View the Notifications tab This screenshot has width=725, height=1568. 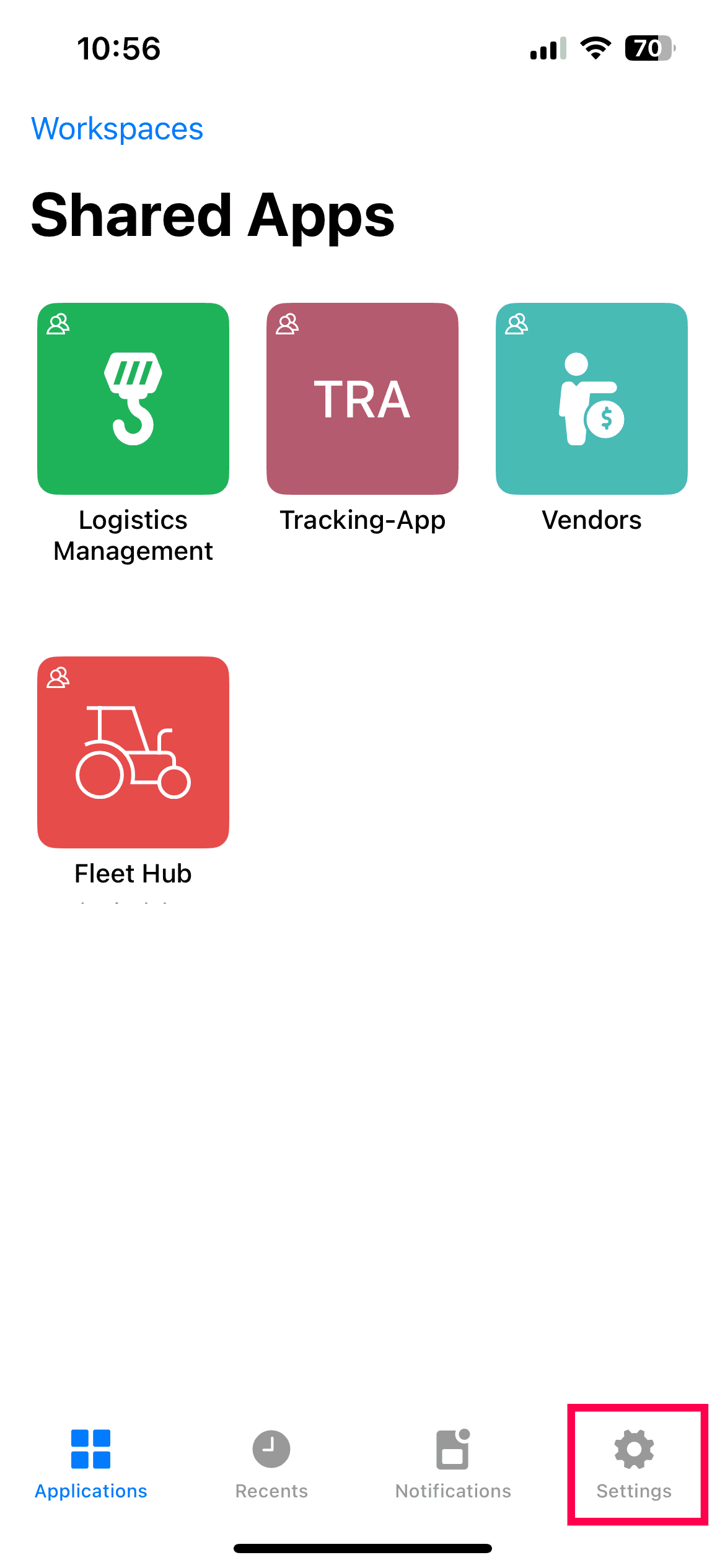point(453,1464)
